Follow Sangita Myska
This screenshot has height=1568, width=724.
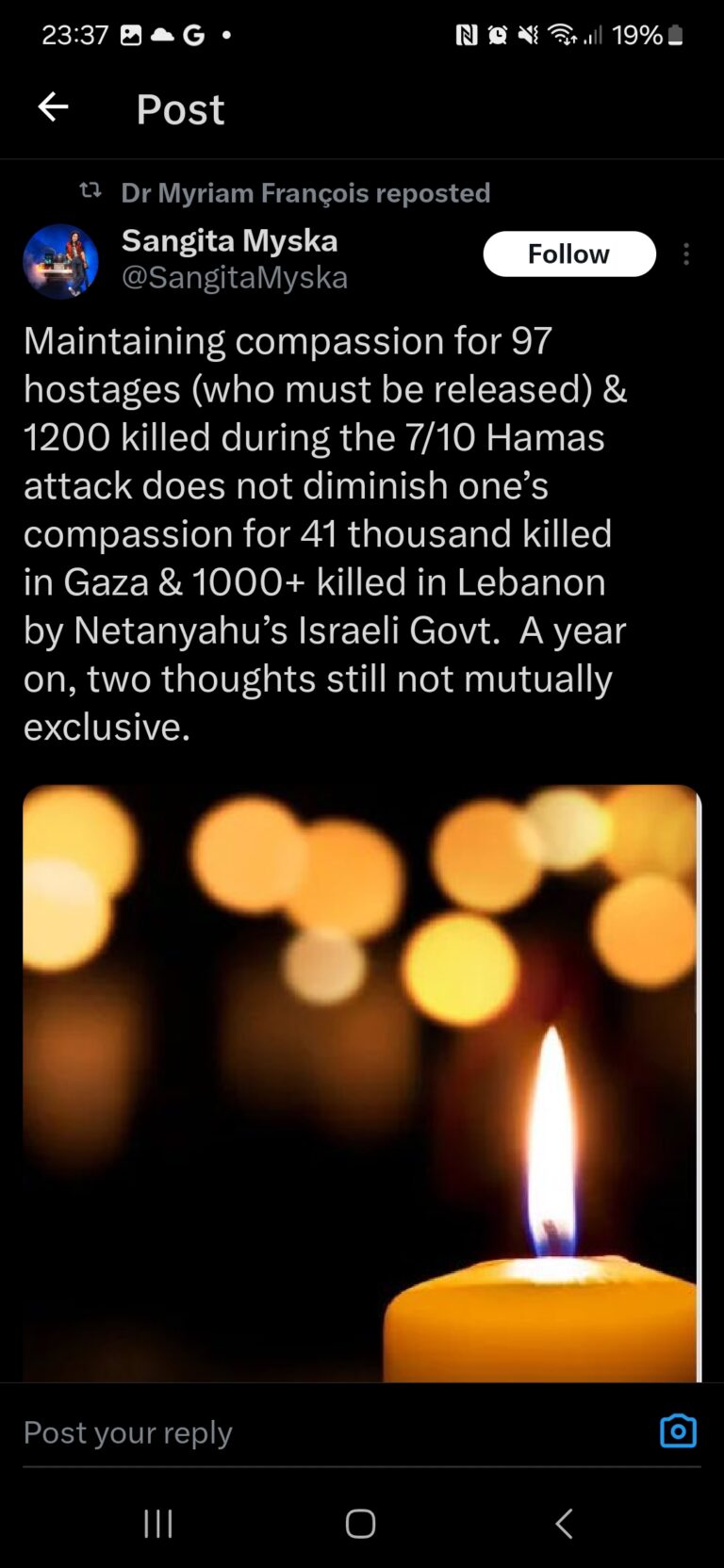[x=568, y=253]
